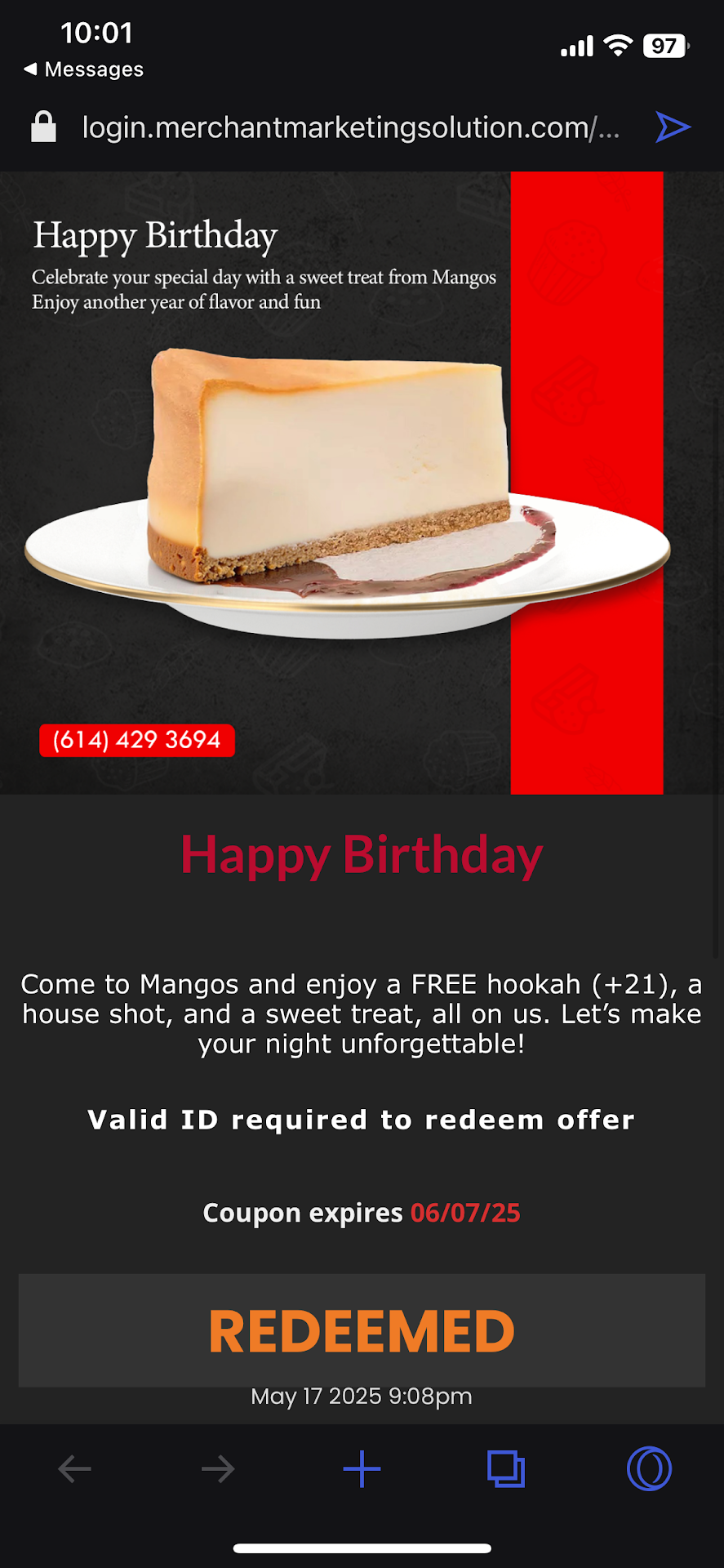Tap the address bar URL field

[351, 127]
